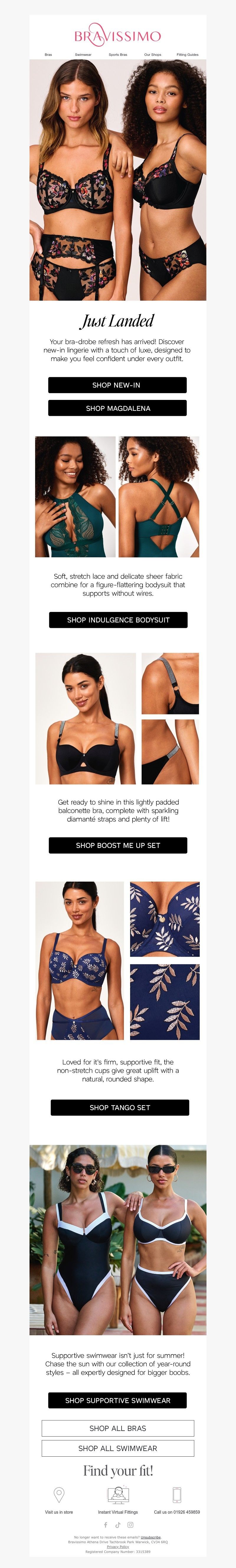Open the Sports Bras link
The image size is (236, 1568).
click(118, 55)
